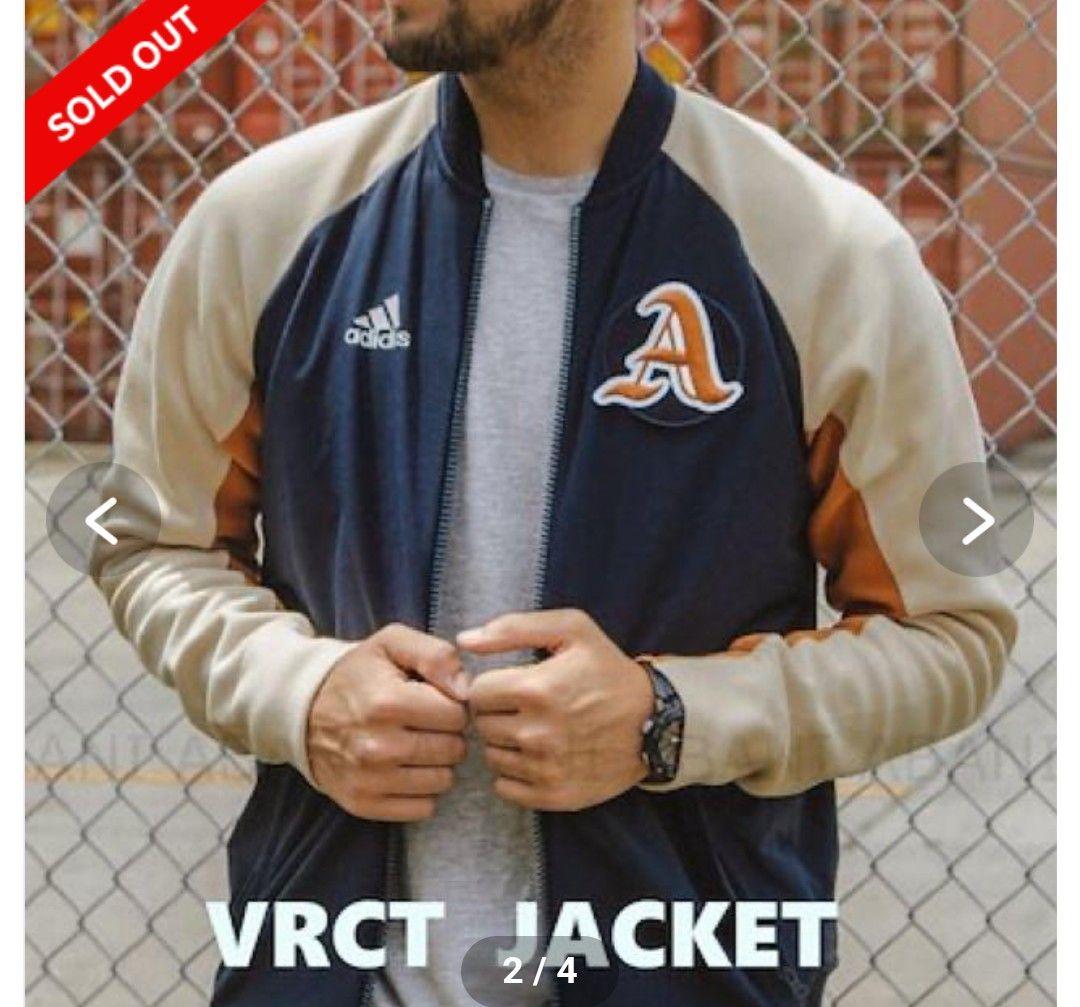1080x1007 pixels.
Task: Go to the next product image
Action: [975, 520]
